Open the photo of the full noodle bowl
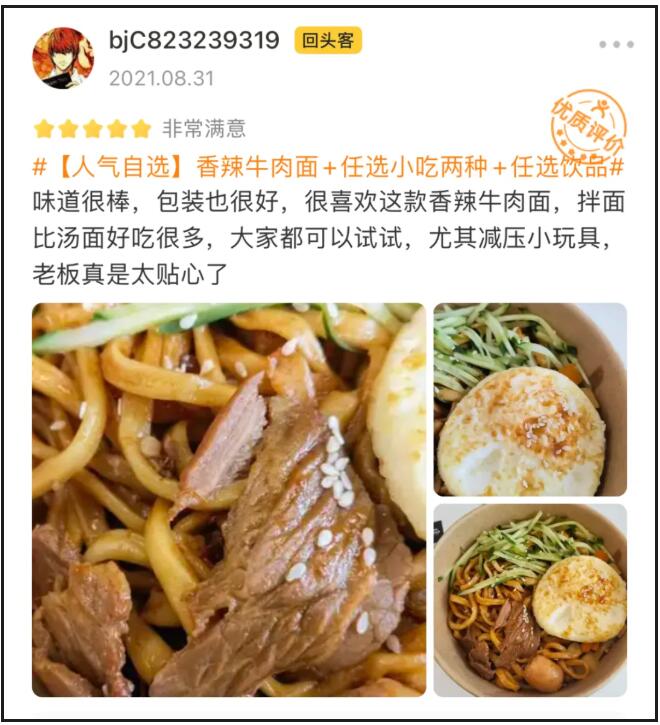 click(x=530, y=600)
